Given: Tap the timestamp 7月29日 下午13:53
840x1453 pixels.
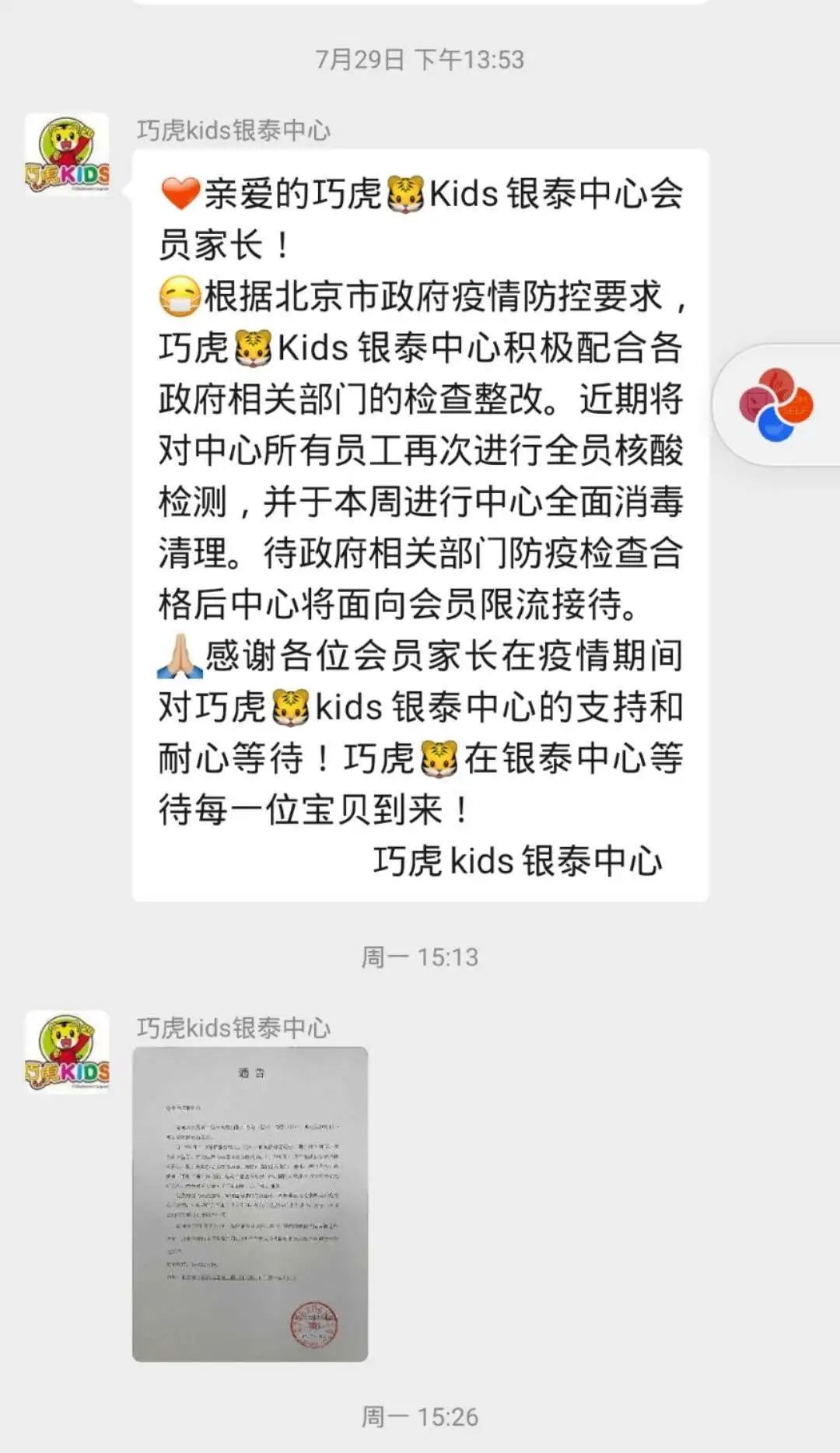Looking at the screenshot, I should [x=419, y=58].
